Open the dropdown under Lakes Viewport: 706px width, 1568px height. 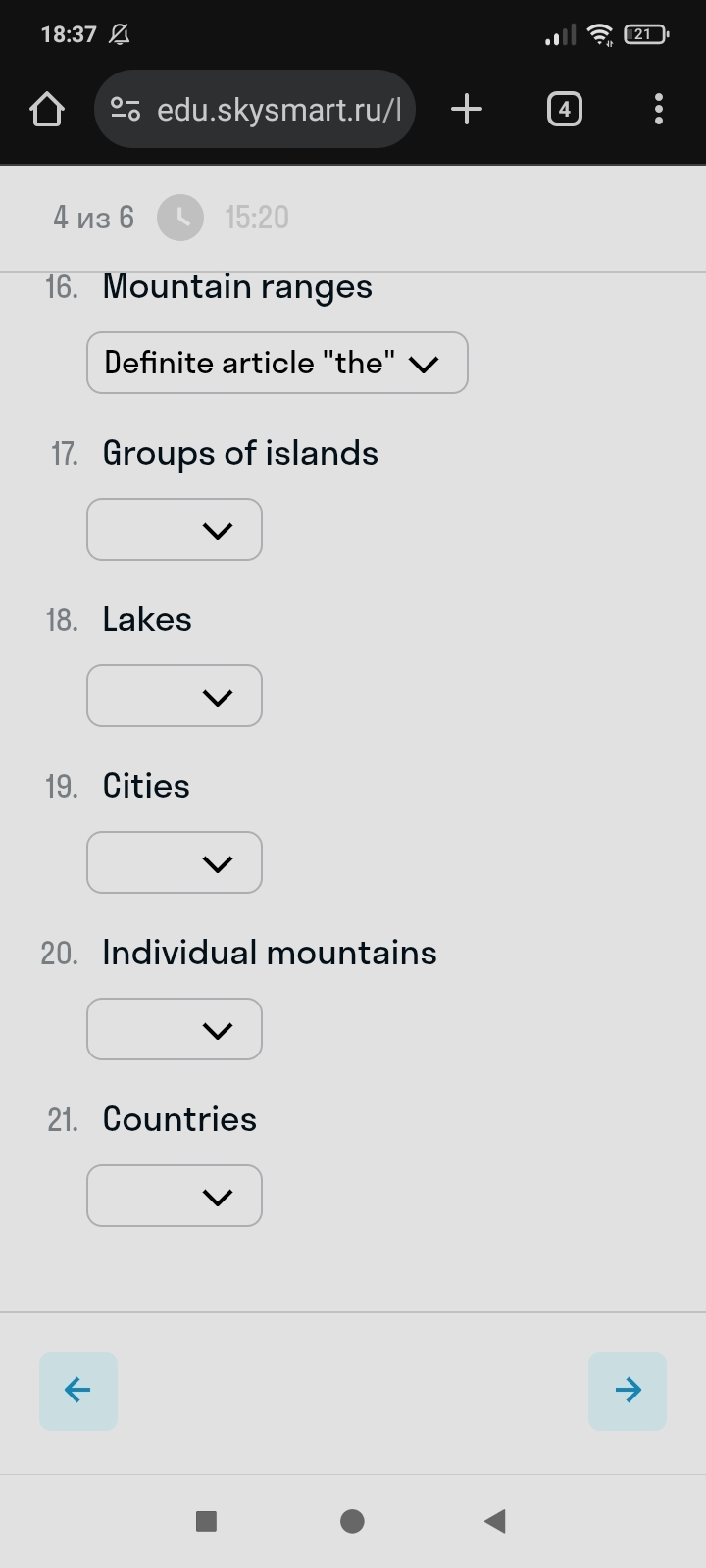175,696
